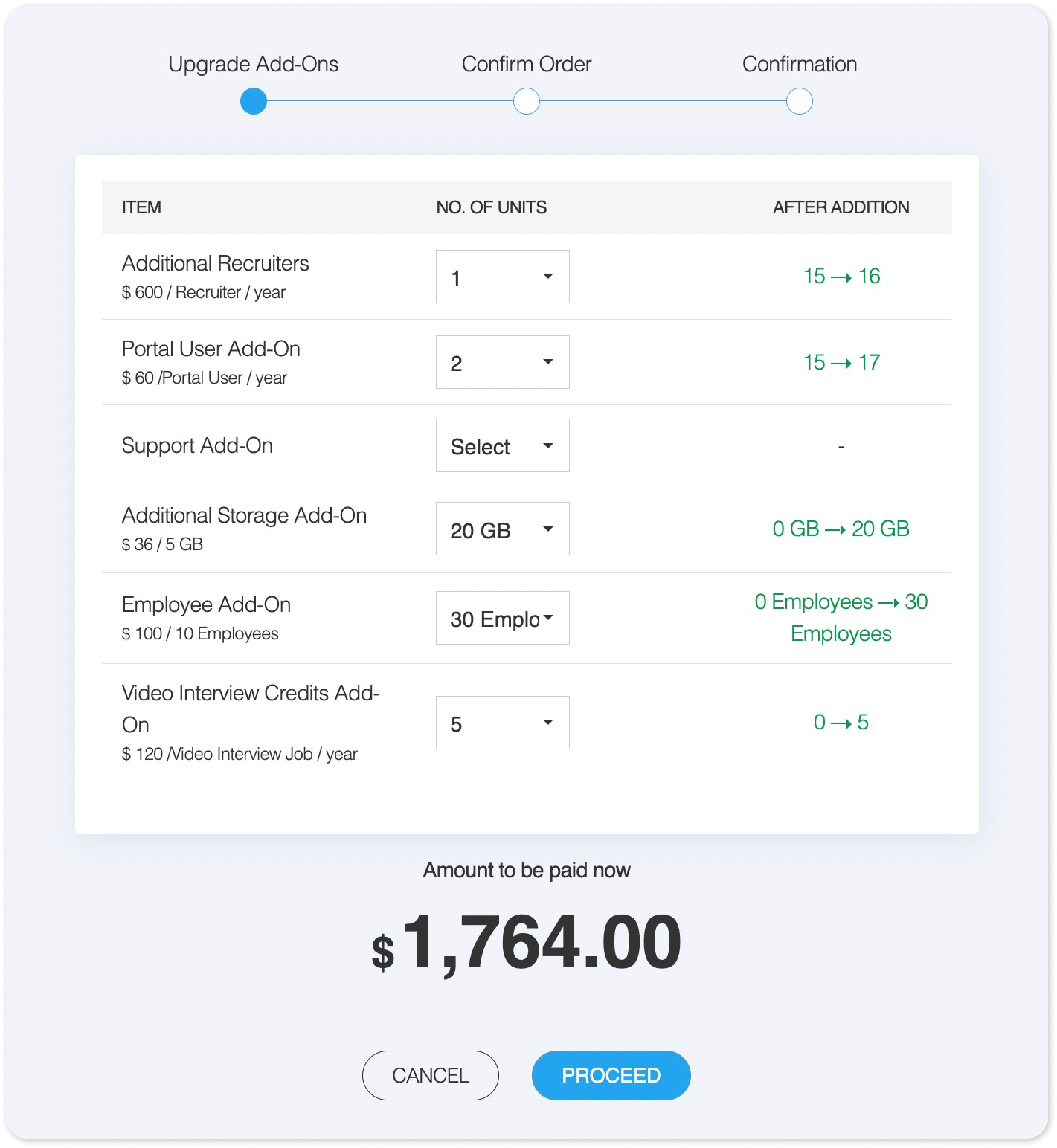Viewport: 1057px width, 1148px height.
Task: Proceed to confirm the order
Action: tap(611, 1076)
